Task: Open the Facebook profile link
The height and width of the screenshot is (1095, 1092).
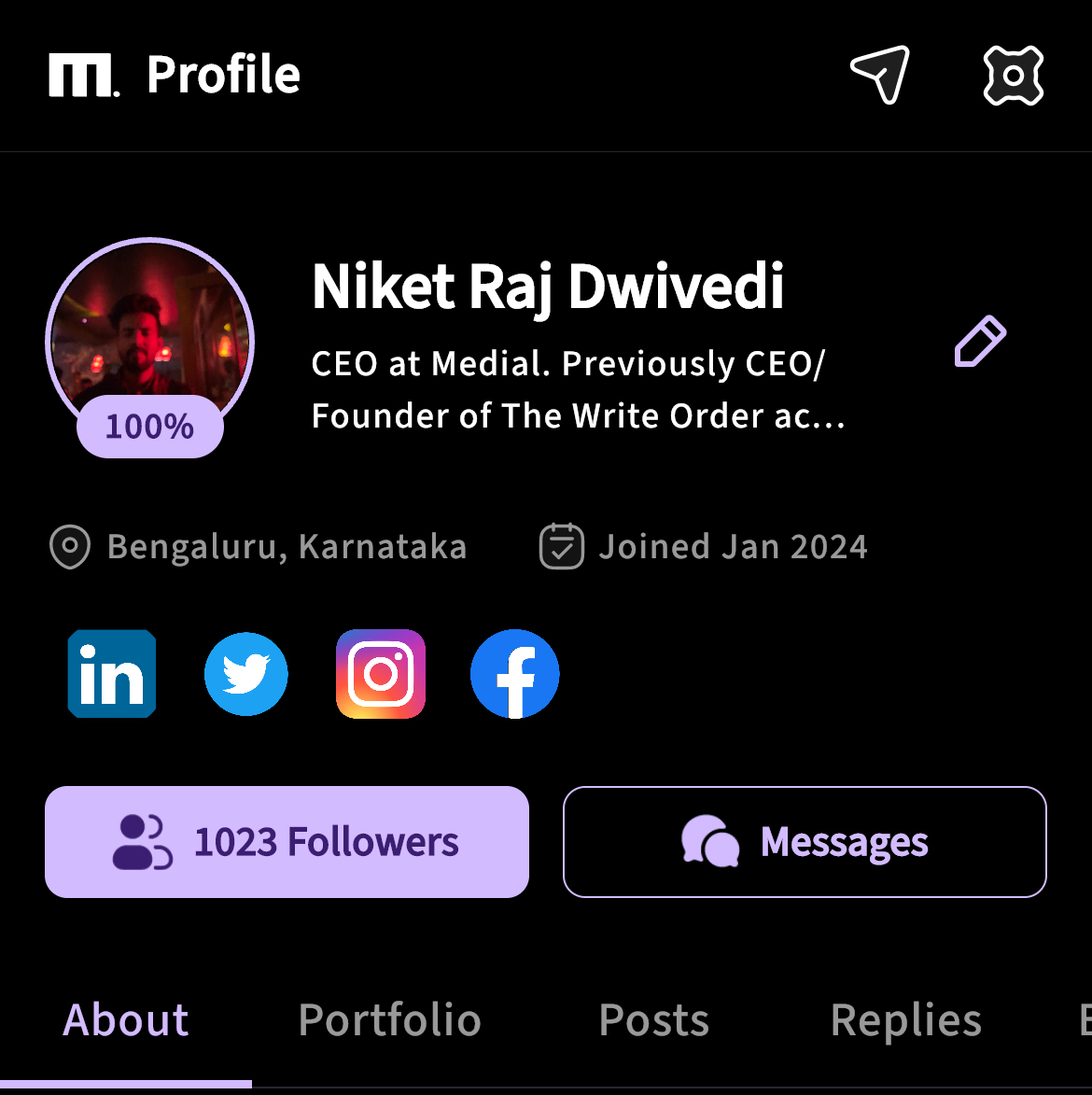Action: pos(515,674)
